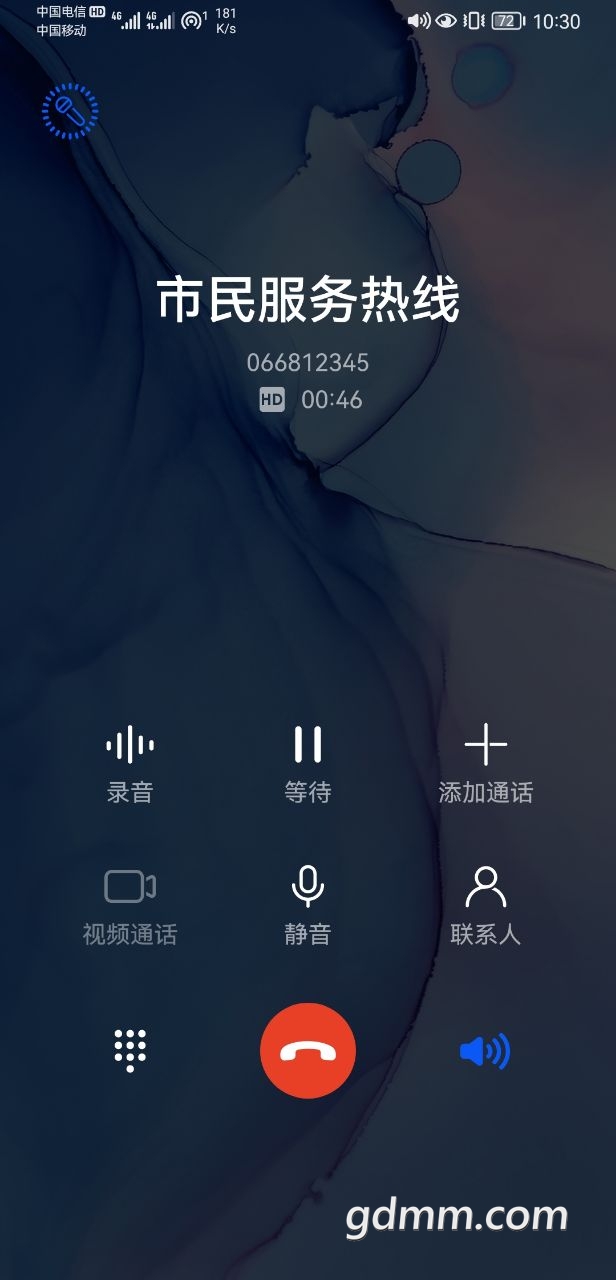Toggle the speakerphone off
Image resolution: width=616 pixels, height=1280 pixels.
click(485, 1050)
